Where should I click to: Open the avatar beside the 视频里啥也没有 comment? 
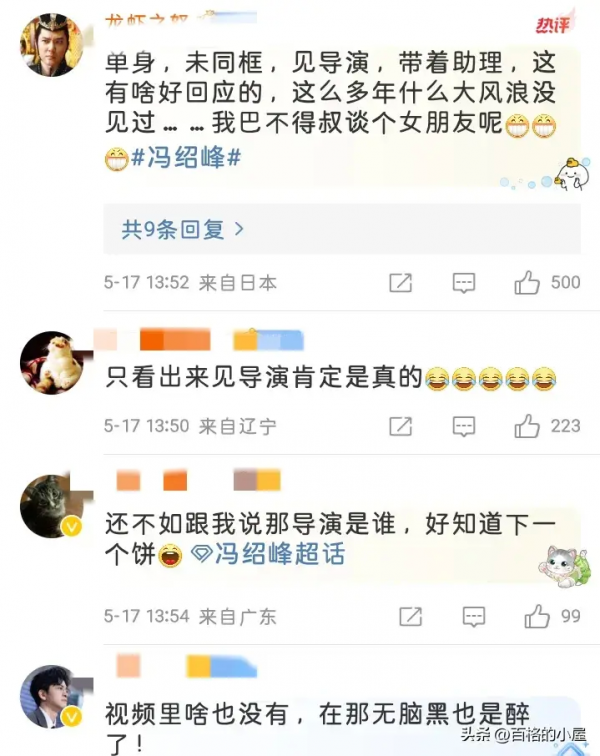[51, 696]
